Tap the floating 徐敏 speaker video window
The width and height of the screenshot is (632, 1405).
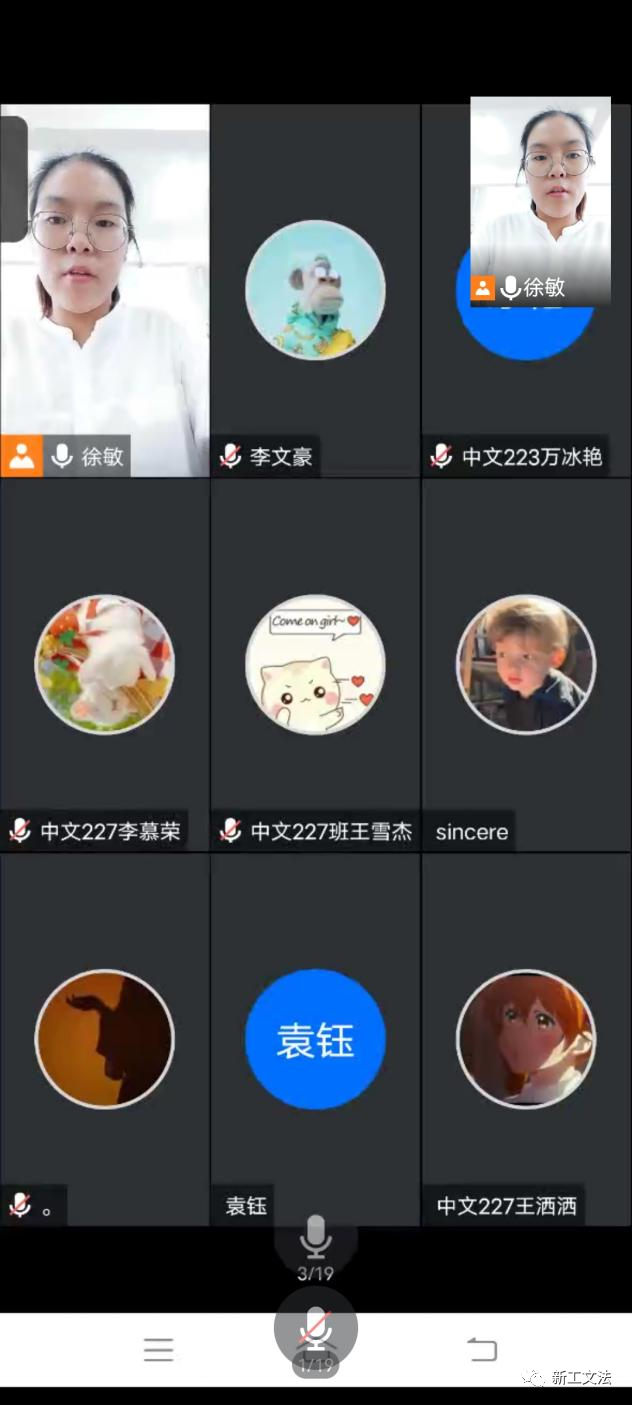(x=540, y=200)
